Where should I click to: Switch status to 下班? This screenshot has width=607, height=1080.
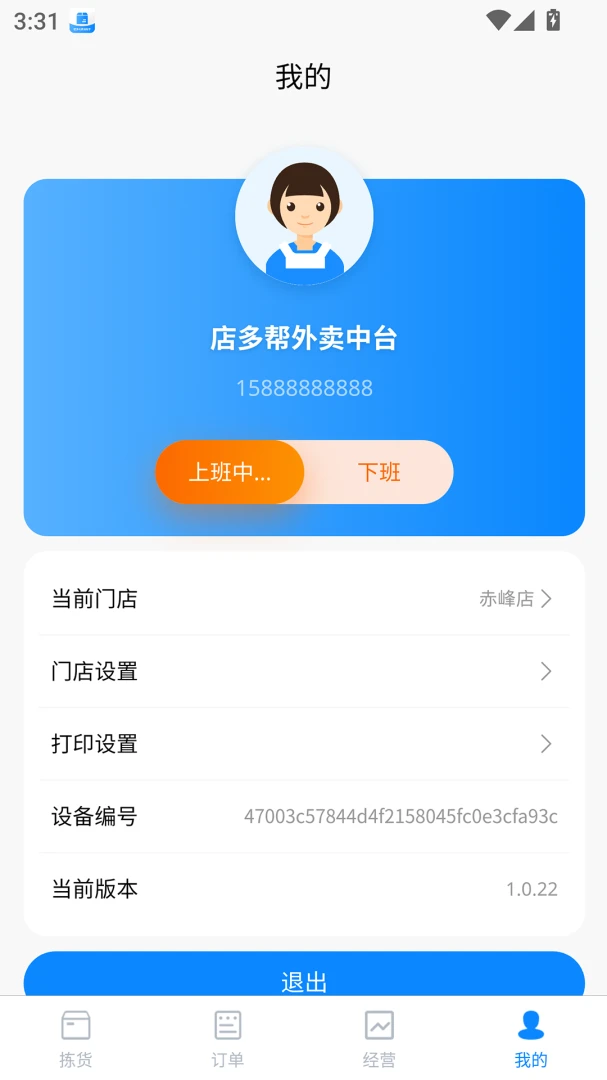[378, 472]
